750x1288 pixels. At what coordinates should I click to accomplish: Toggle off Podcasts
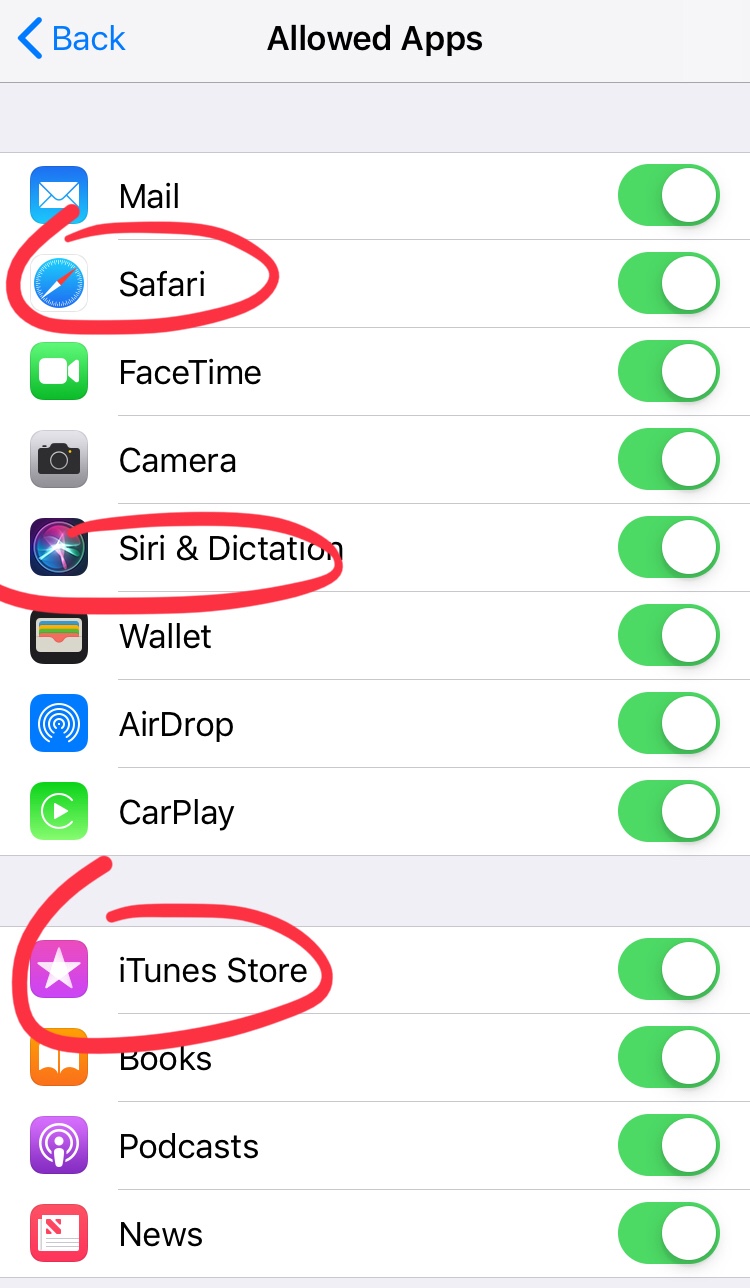pyautogui.click(x=668, y=1146)
